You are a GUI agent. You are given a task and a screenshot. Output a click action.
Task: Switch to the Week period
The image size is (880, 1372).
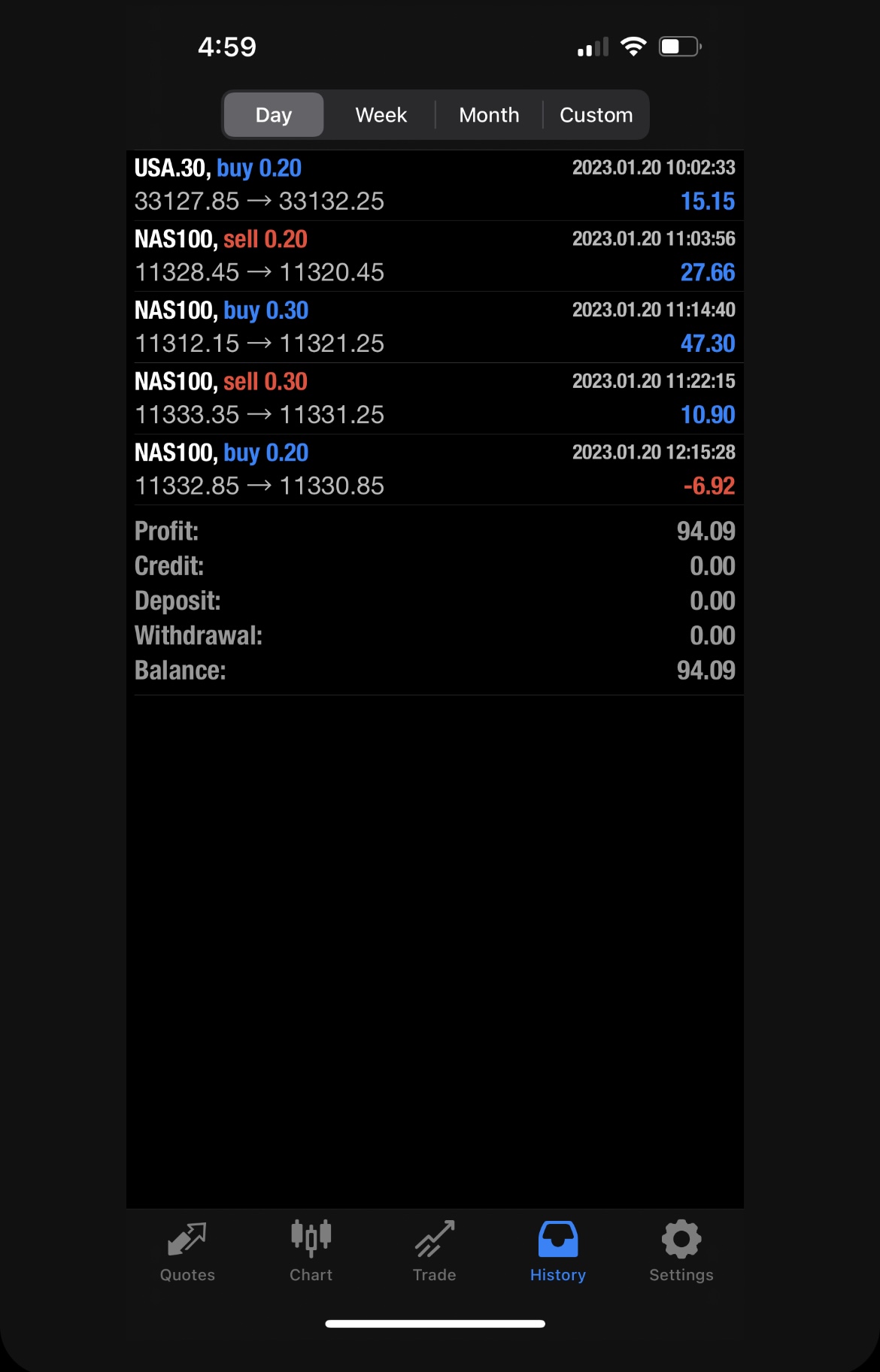[x=381, y=115]
